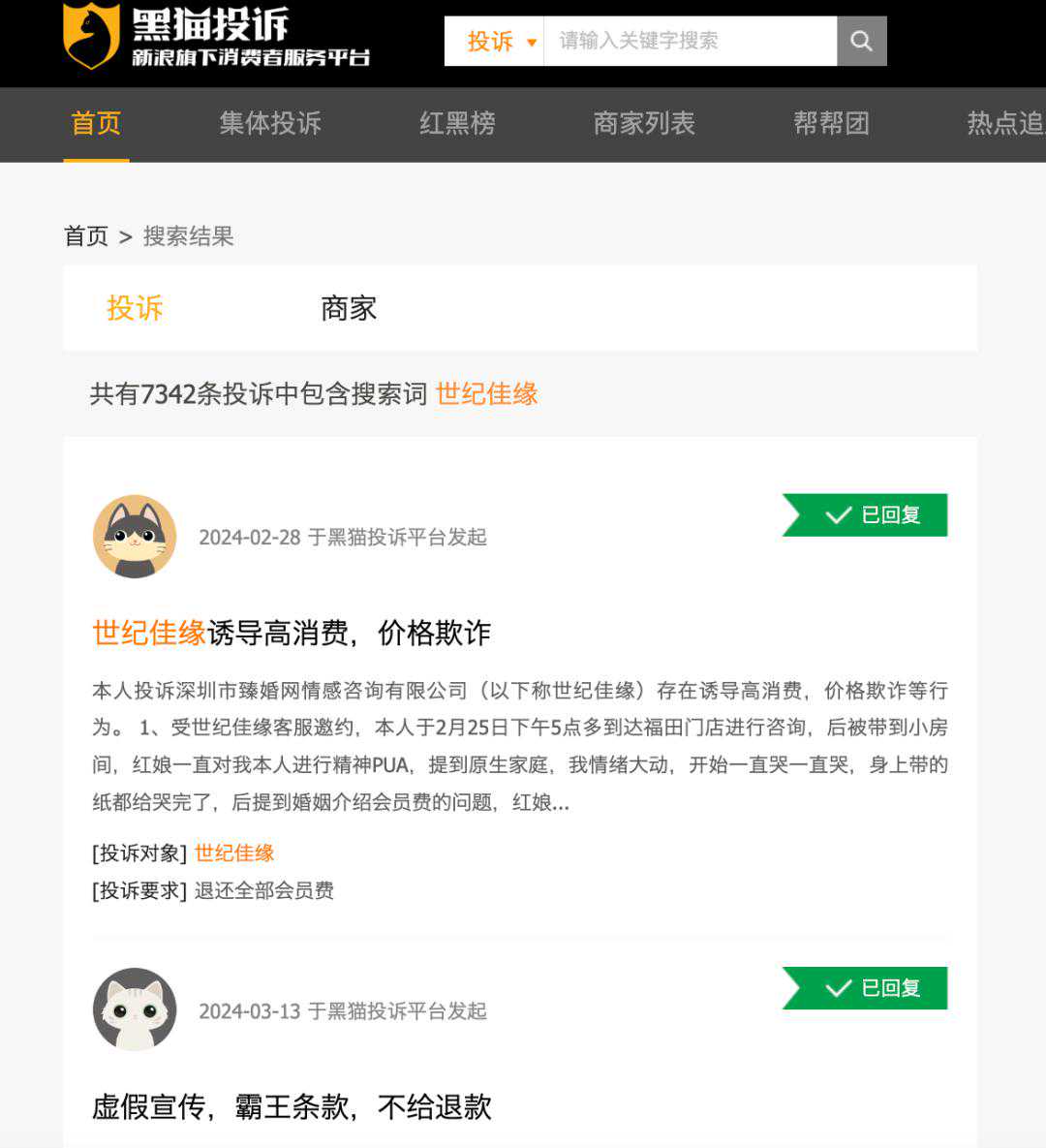1046x1148 pixels.
Task: Open complaint 世纪佳缘诱导高消费，价格欺诈
Action: [x=292, y=634]
